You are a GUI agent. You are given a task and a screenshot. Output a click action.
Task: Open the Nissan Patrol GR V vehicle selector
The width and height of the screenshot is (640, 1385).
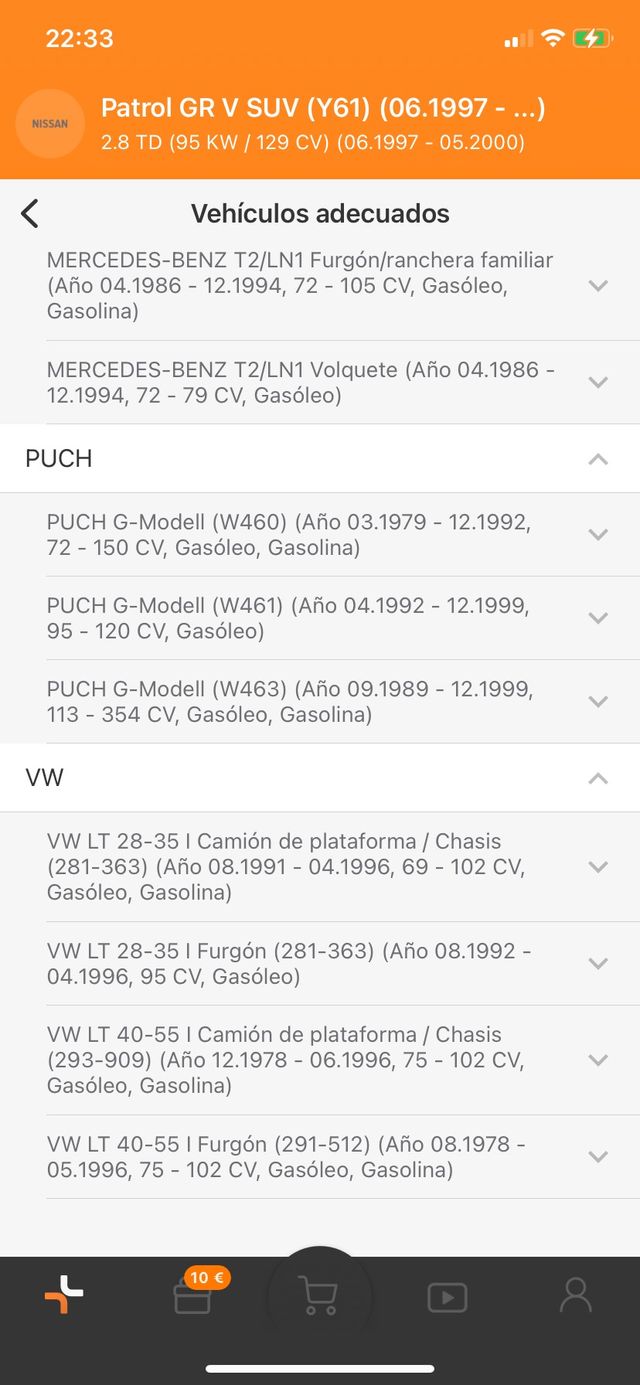[x=320, y=123]
